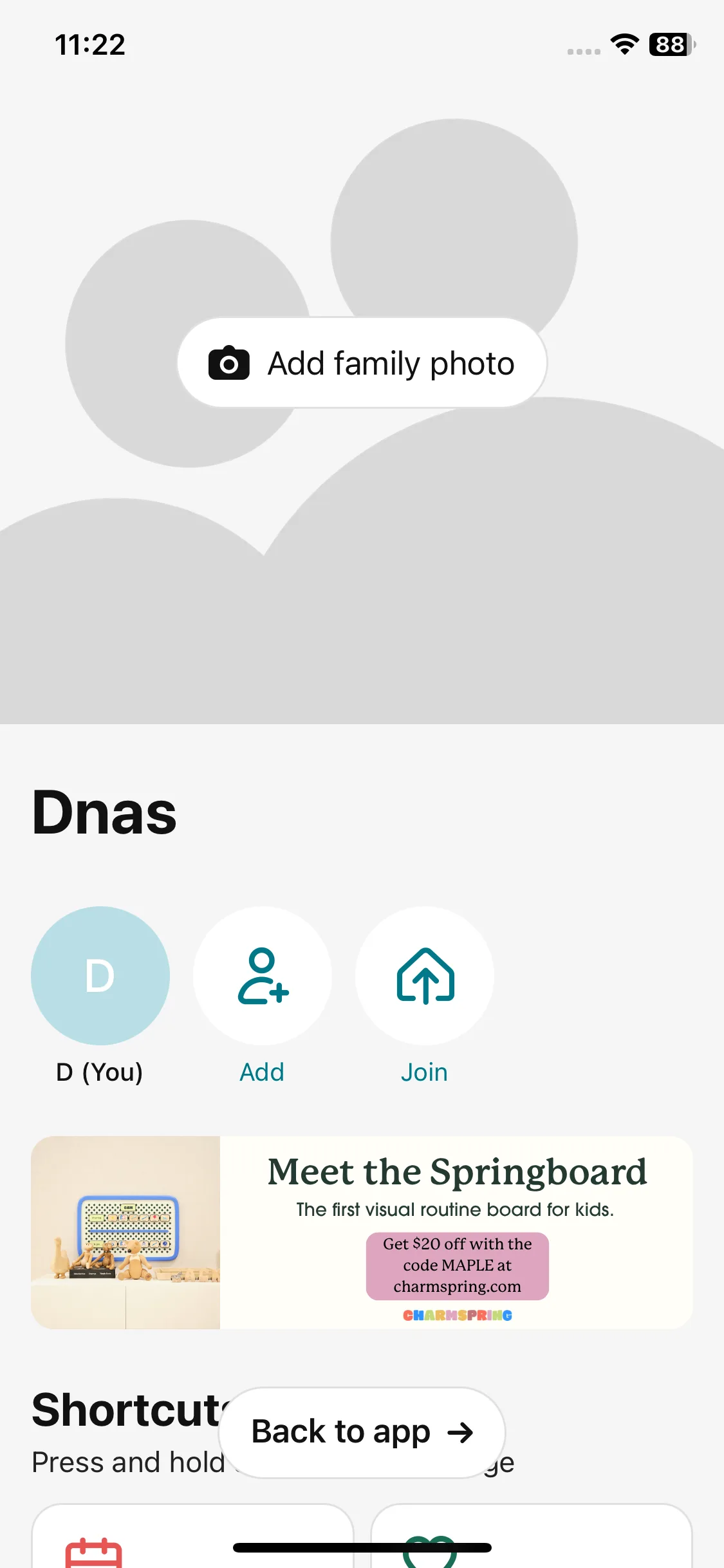Tap Back to app

(362, 1433)
